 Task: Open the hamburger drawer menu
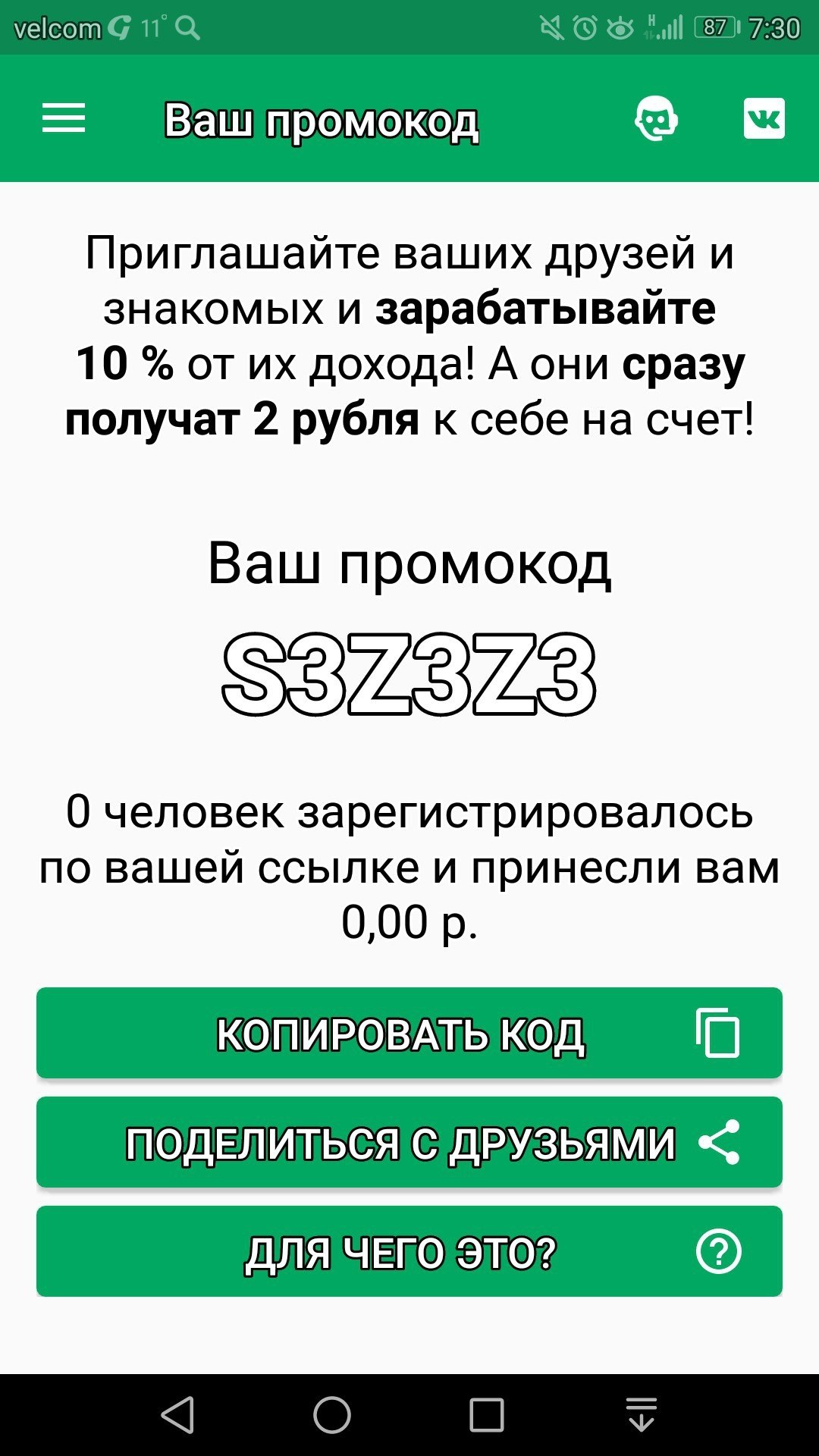pyautogui.click(x=64, y=119)
